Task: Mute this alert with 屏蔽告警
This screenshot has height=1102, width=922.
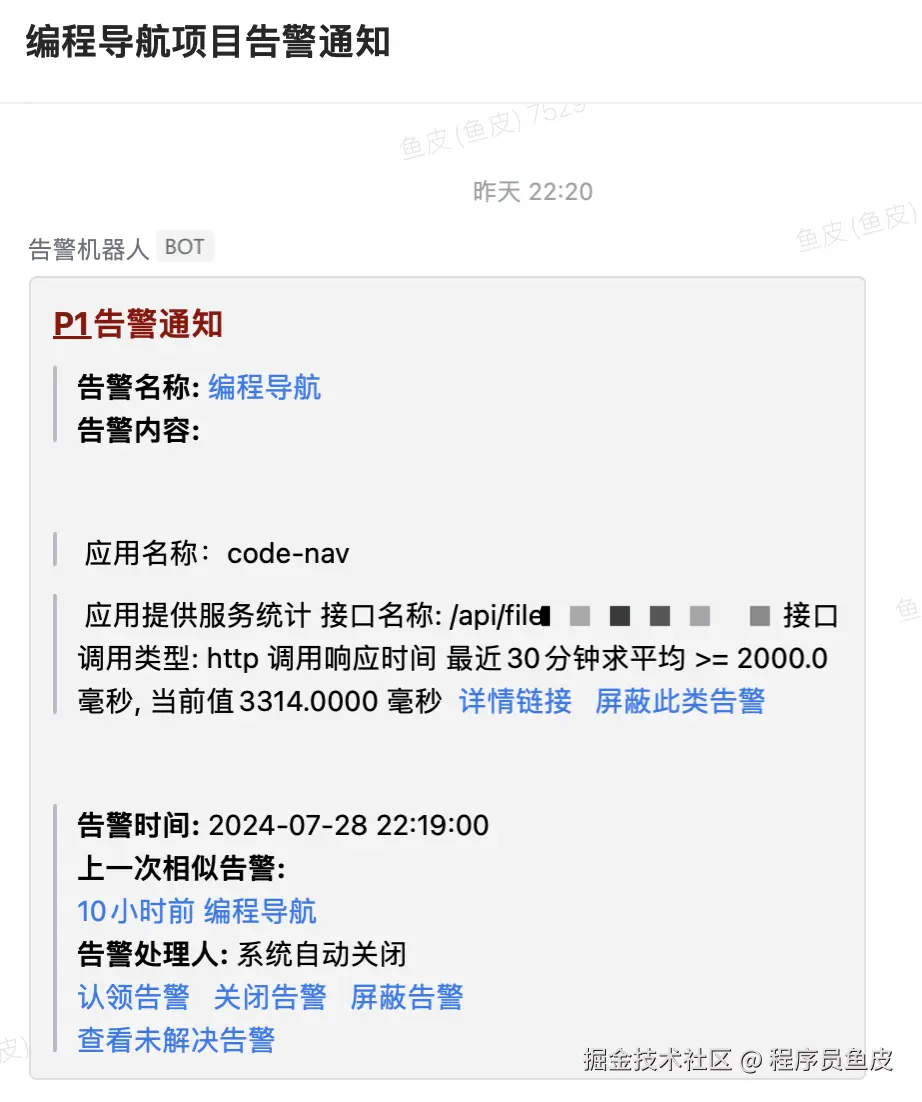Action: 407,997
